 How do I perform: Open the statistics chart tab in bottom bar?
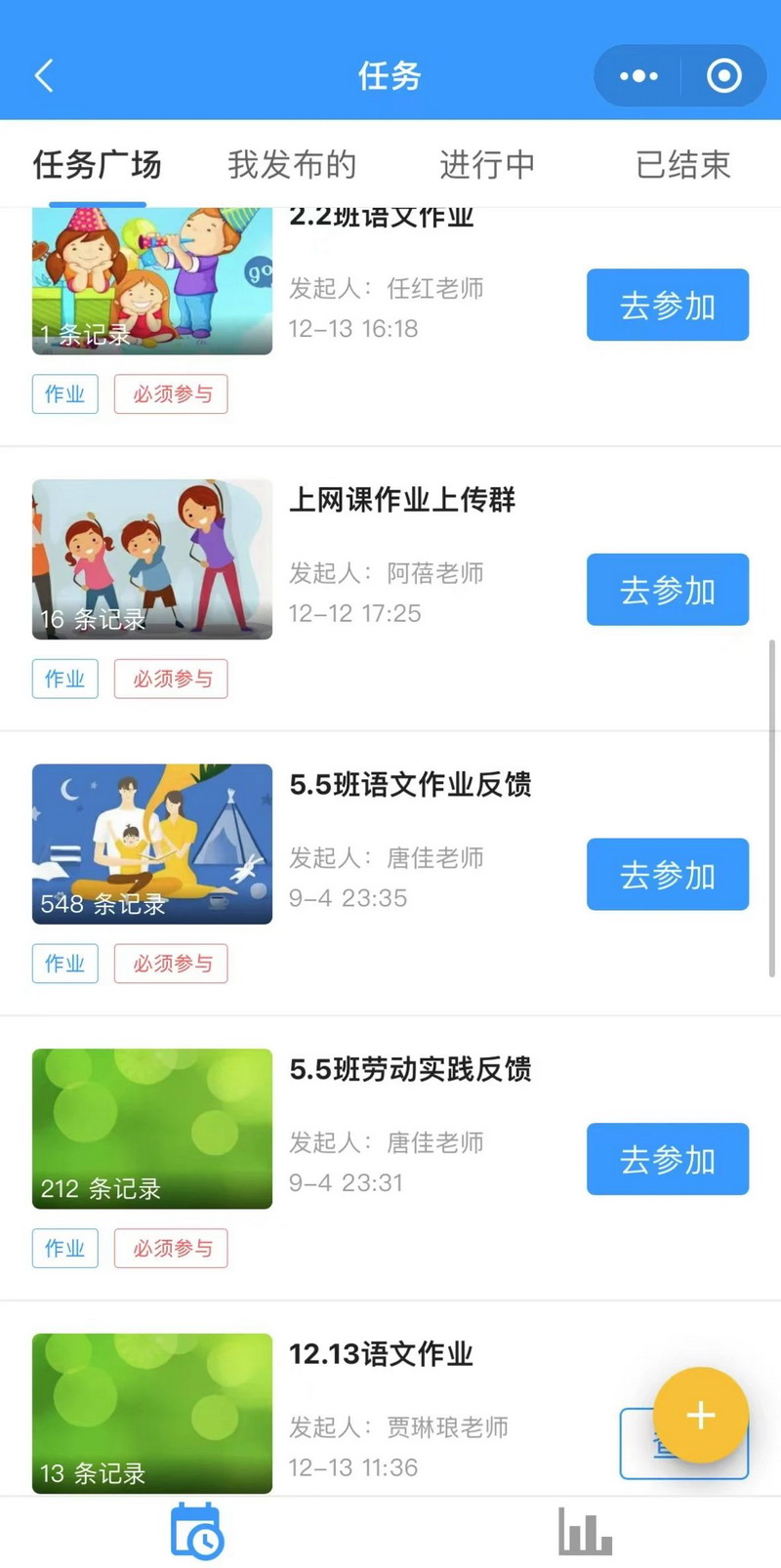tap(585, 1532)
